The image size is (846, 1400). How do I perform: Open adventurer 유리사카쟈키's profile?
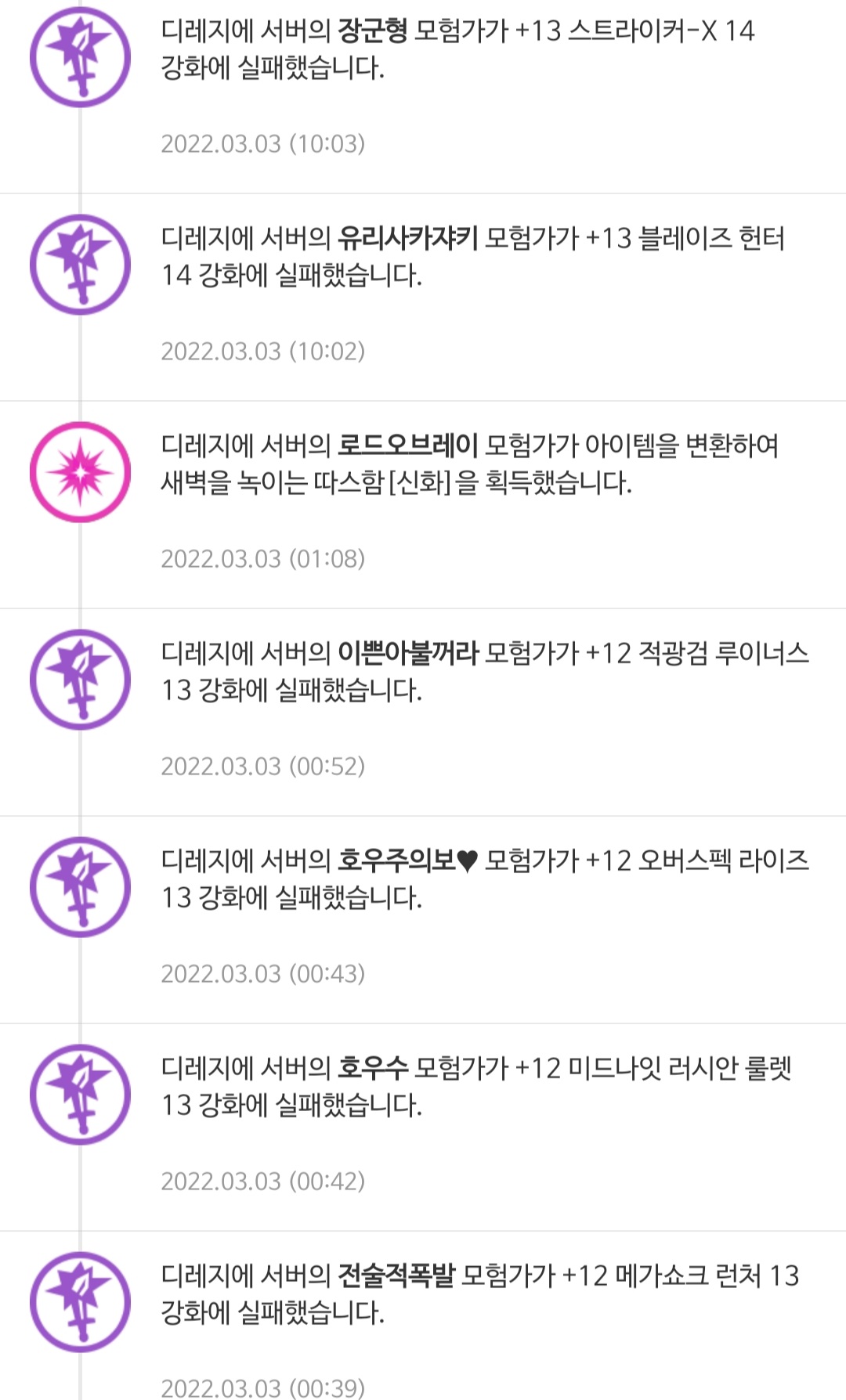pyautogui.click(x=407, y=238)
